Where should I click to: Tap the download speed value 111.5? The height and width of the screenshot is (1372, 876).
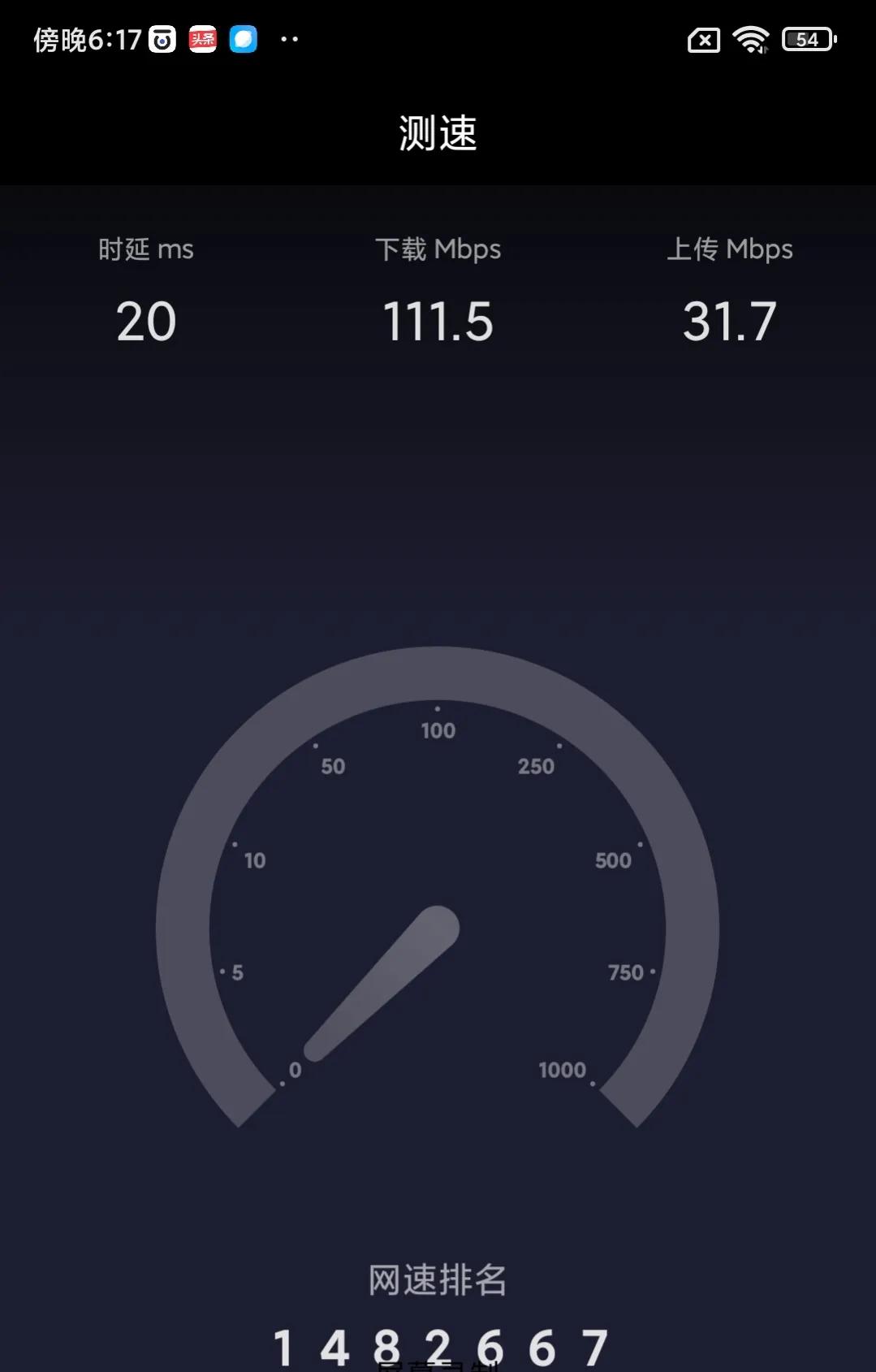438,322
